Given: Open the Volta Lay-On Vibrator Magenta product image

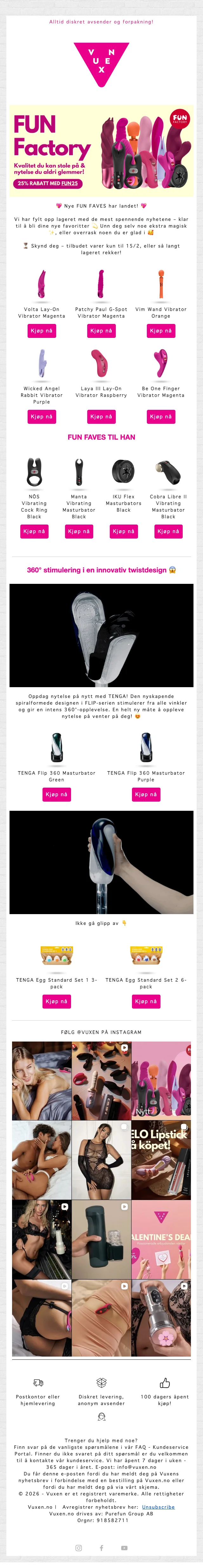Looking at the screenshot, I should coord(42,284).
